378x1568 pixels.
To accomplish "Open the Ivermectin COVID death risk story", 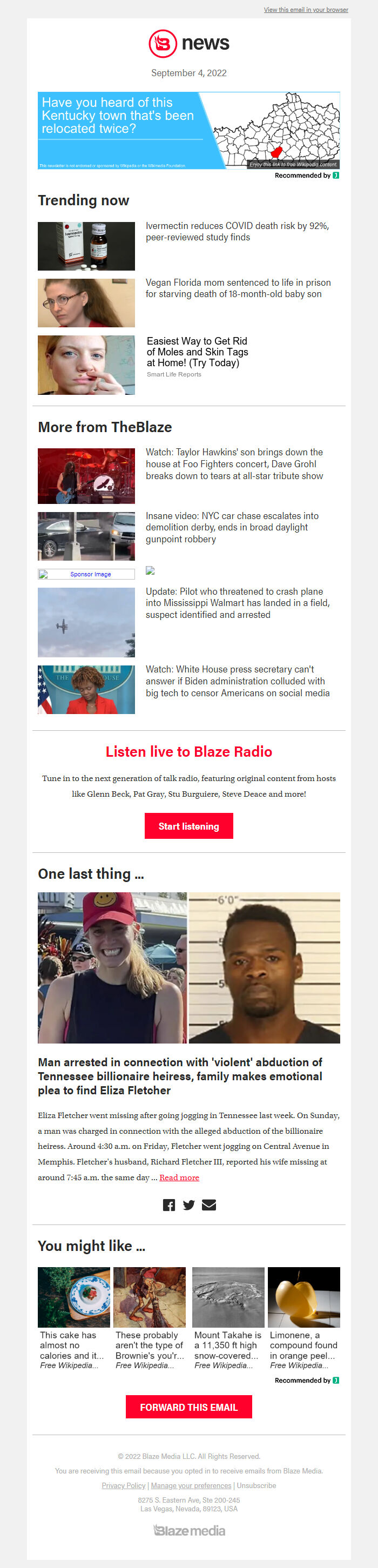I will [237, 231].
